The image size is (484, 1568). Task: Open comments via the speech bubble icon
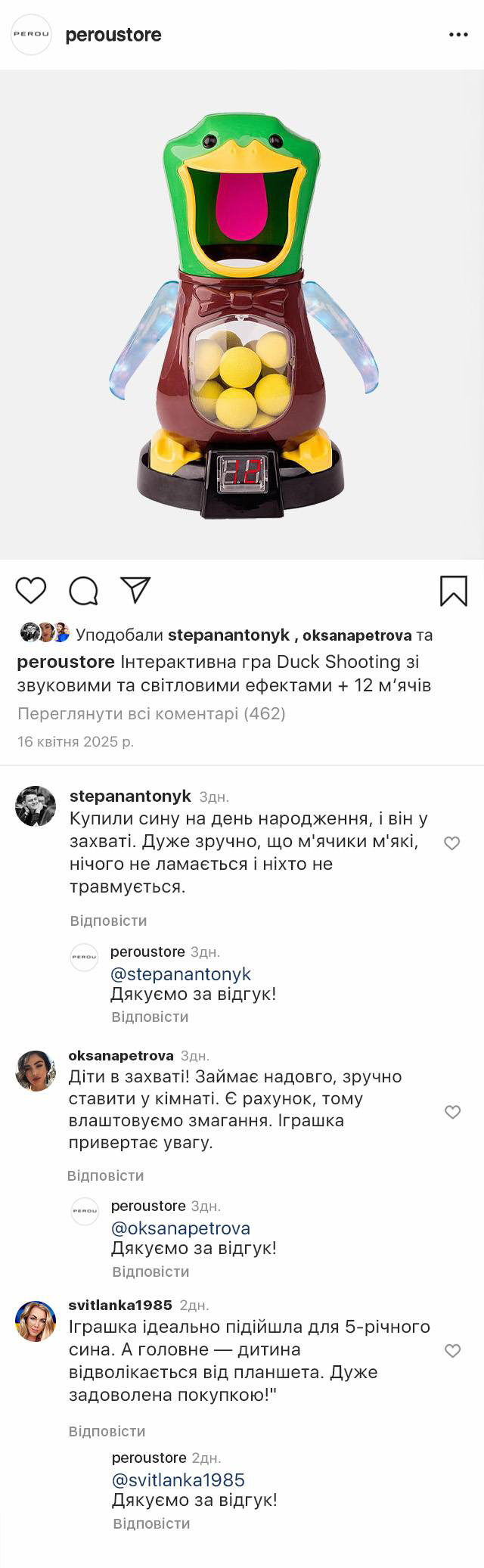83,591
